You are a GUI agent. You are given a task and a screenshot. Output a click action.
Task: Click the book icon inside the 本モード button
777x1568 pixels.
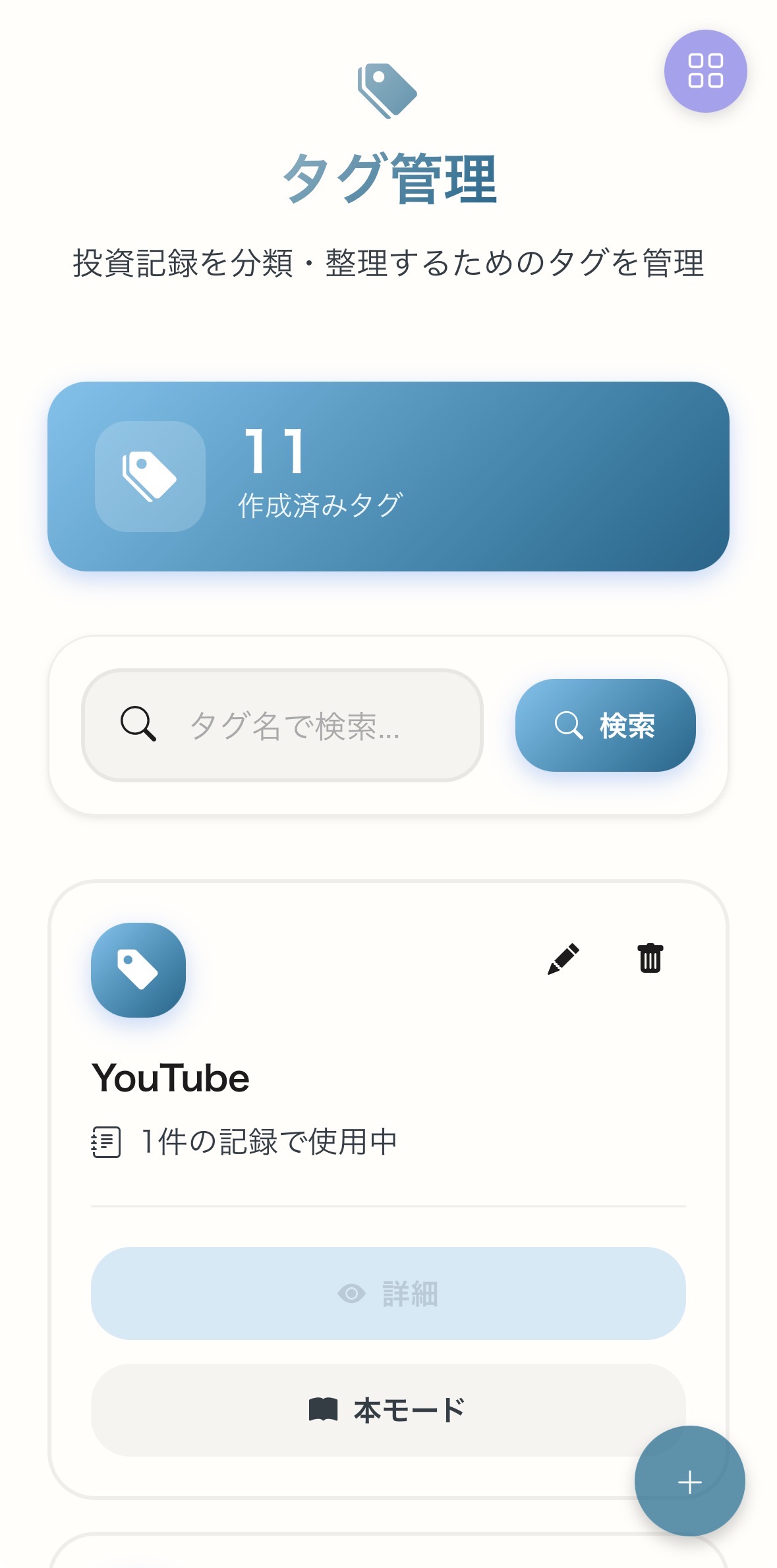coord(324,1410)
